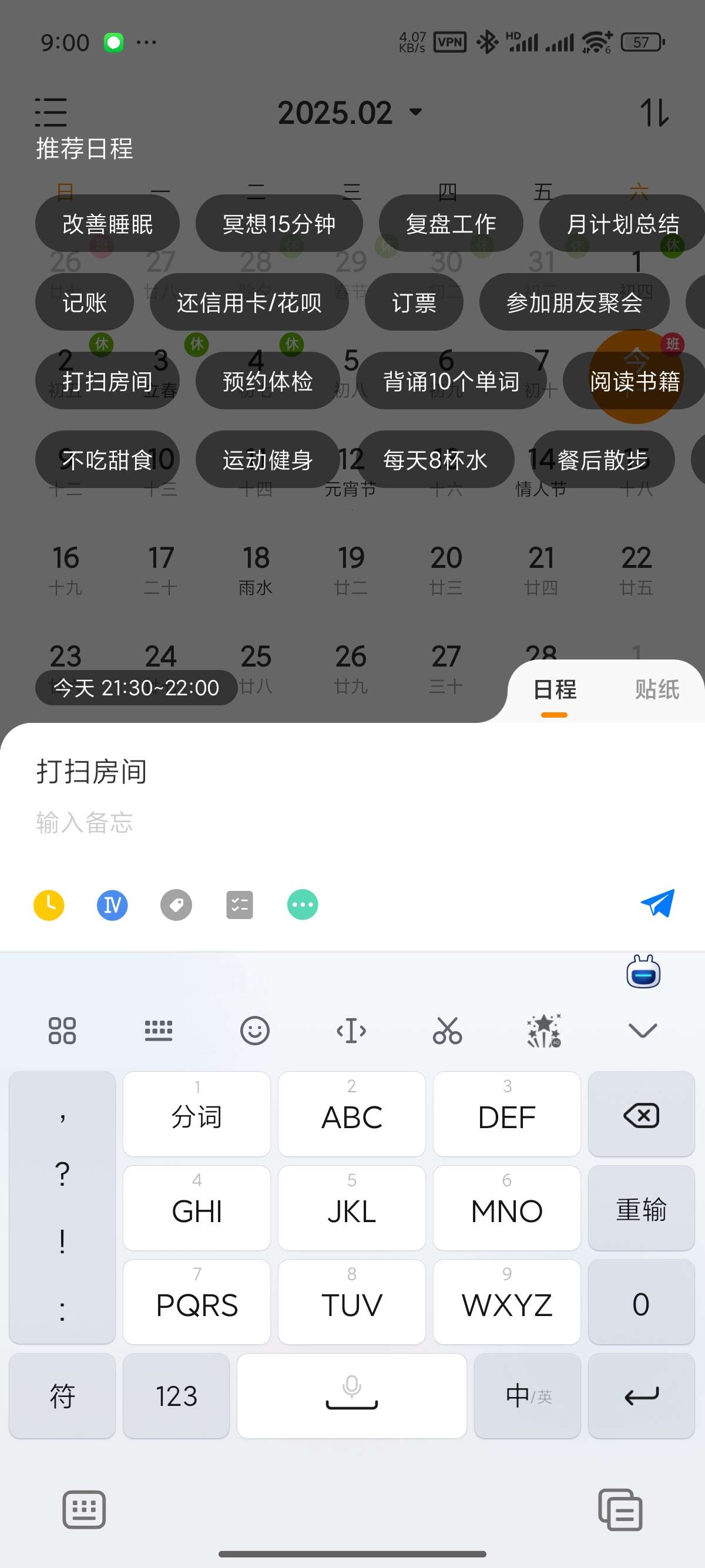Choose the 运动健身 suggestion chip
Viewport: 705px width, 1568px height.
click(267, 460)
